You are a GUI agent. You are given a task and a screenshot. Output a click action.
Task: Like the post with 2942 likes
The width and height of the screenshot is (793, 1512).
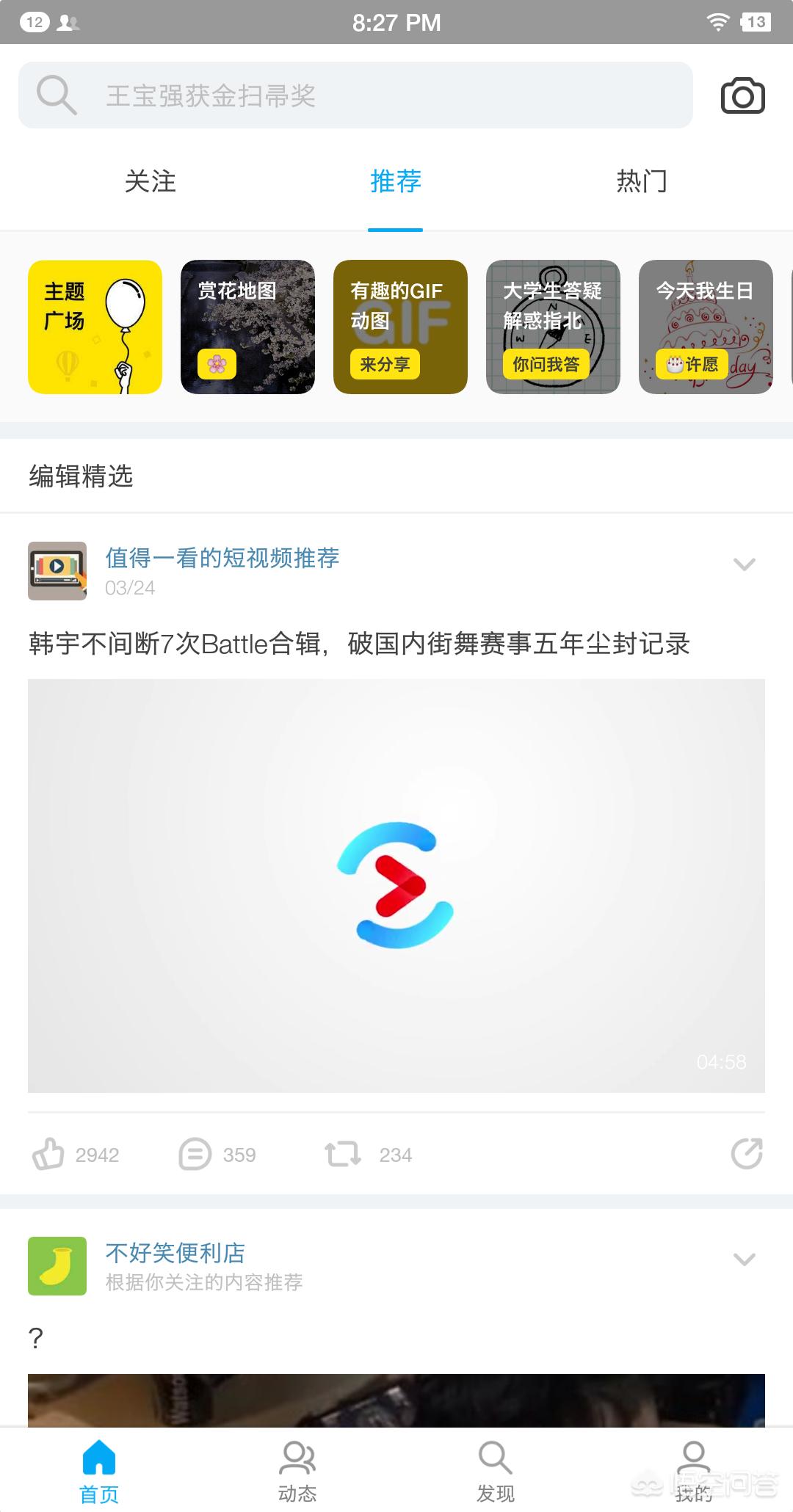[x=75, y=1154]
